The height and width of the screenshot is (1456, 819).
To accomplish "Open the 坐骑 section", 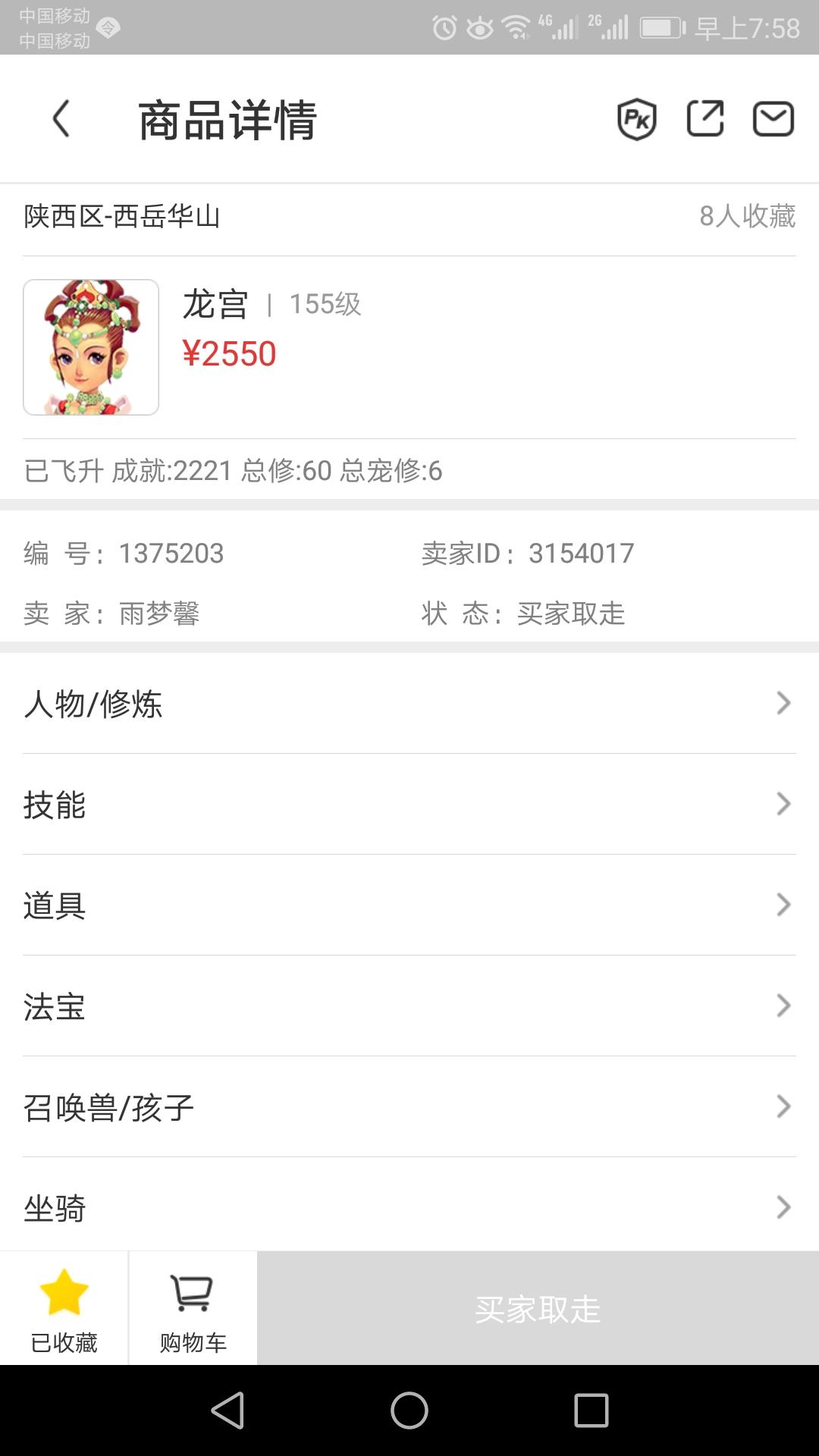I will point(409,1207).
